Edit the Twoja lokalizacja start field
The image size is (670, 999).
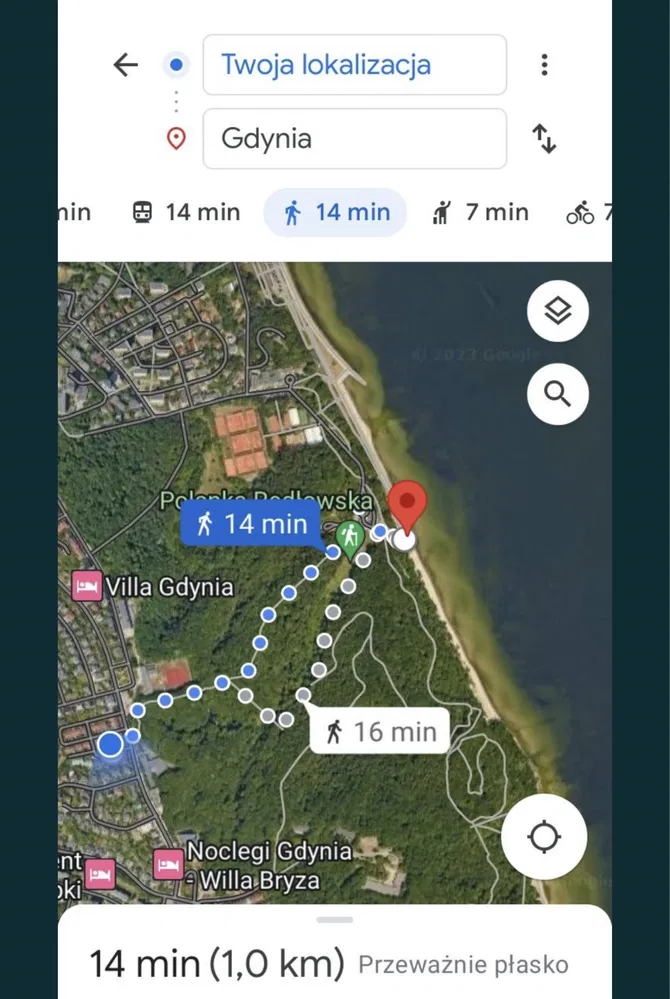click(x=354, y=66)
